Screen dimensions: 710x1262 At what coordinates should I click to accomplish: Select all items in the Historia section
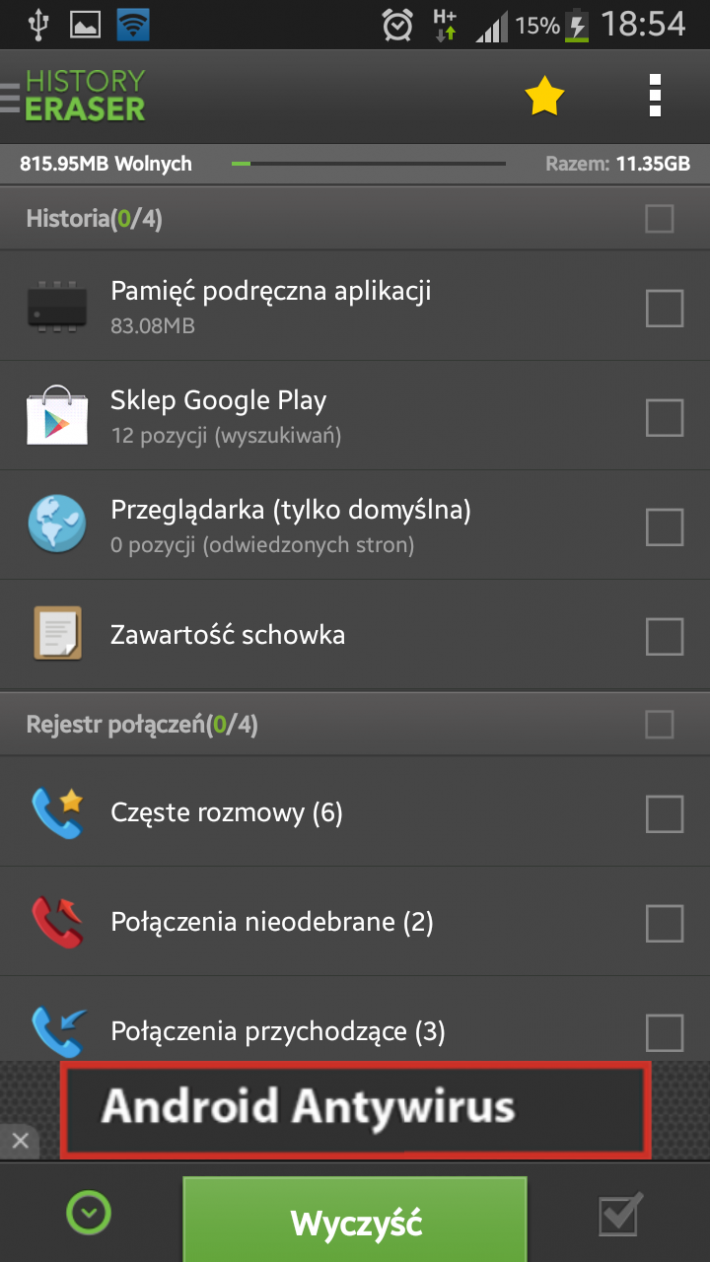coord(659,218)
